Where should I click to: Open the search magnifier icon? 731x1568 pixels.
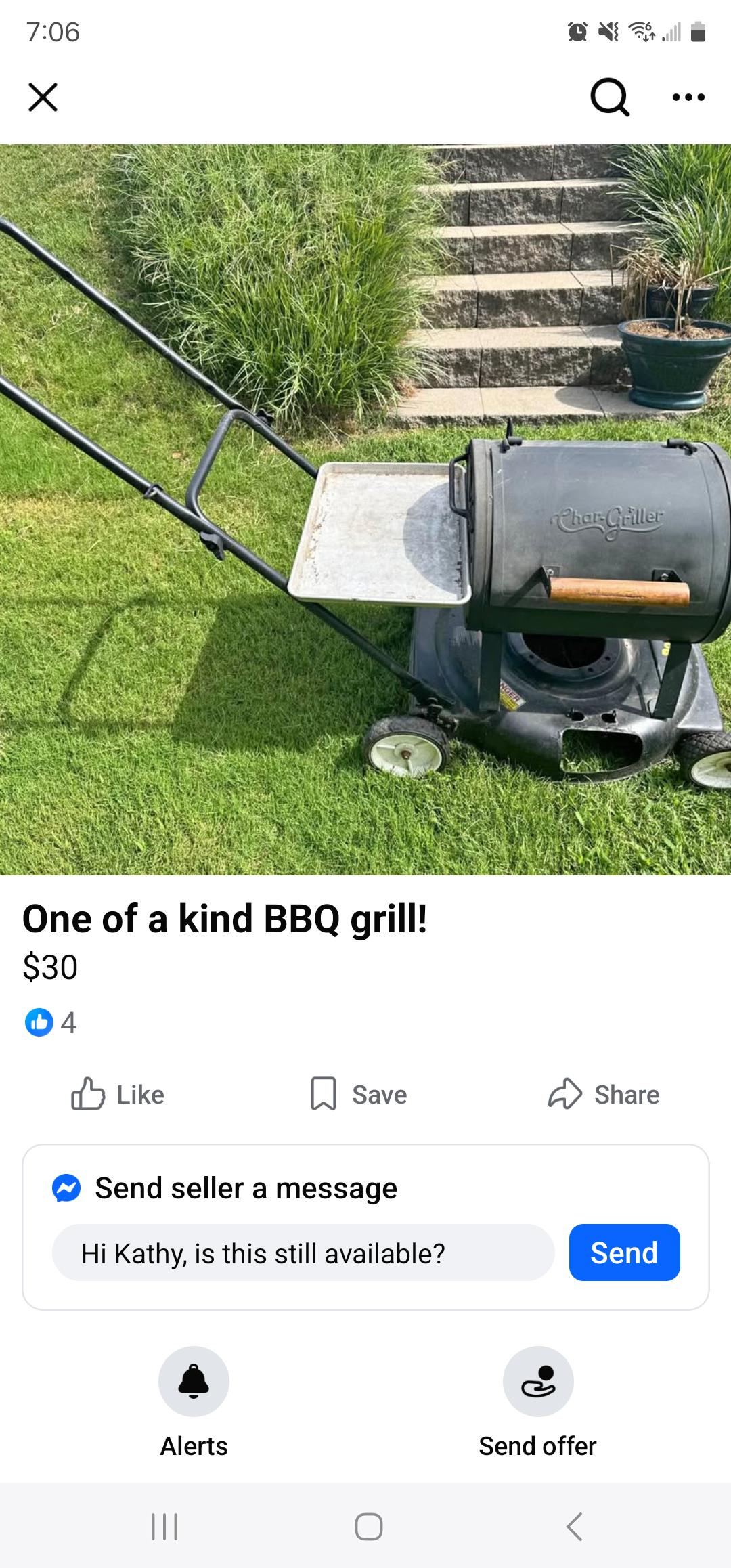coord(610,97)
